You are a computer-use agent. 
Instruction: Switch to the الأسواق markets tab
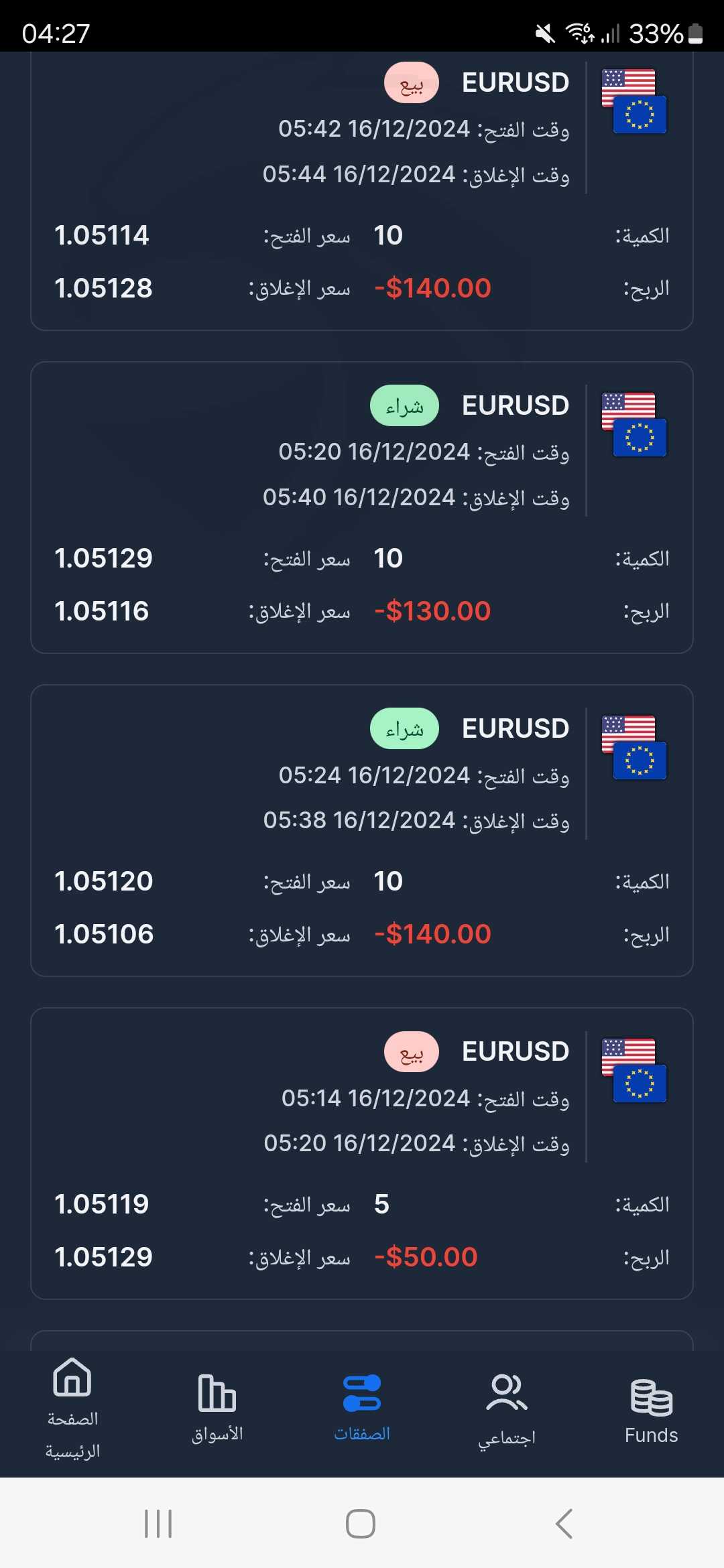pos(217,1409)
